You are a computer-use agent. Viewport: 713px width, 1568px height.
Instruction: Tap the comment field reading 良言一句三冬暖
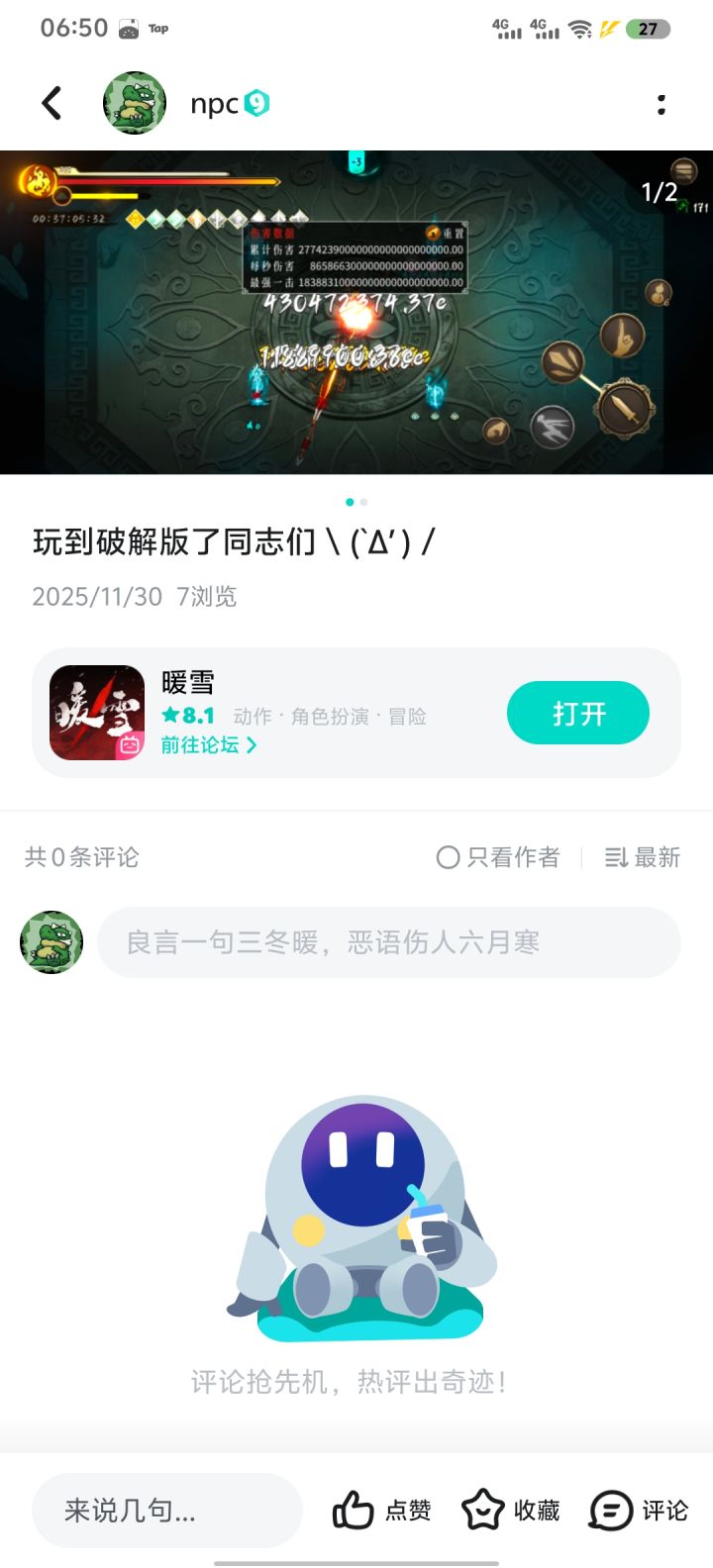click(x=388, y=942)
